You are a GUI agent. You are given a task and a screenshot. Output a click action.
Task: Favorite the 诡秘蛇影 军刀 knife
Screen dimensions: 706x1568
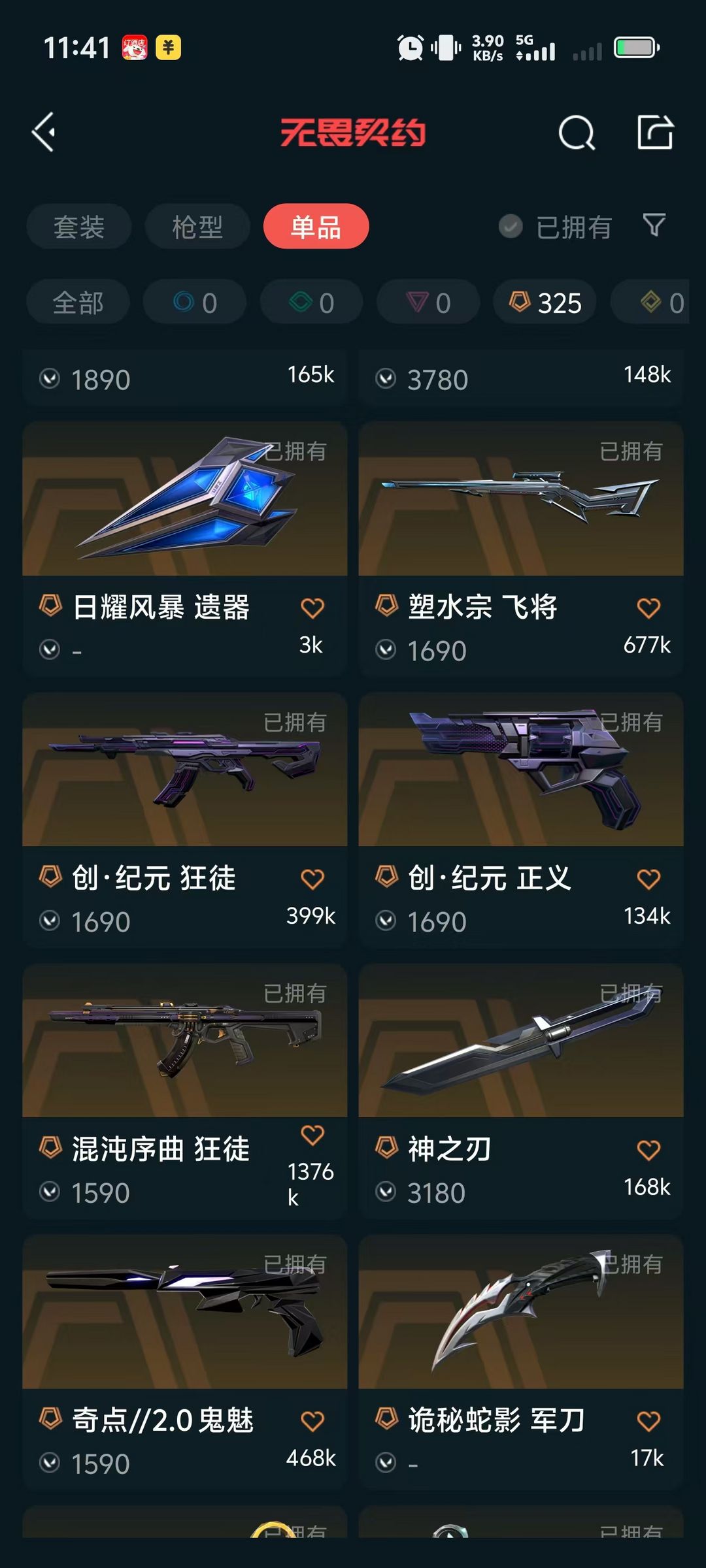(648, 1422)
